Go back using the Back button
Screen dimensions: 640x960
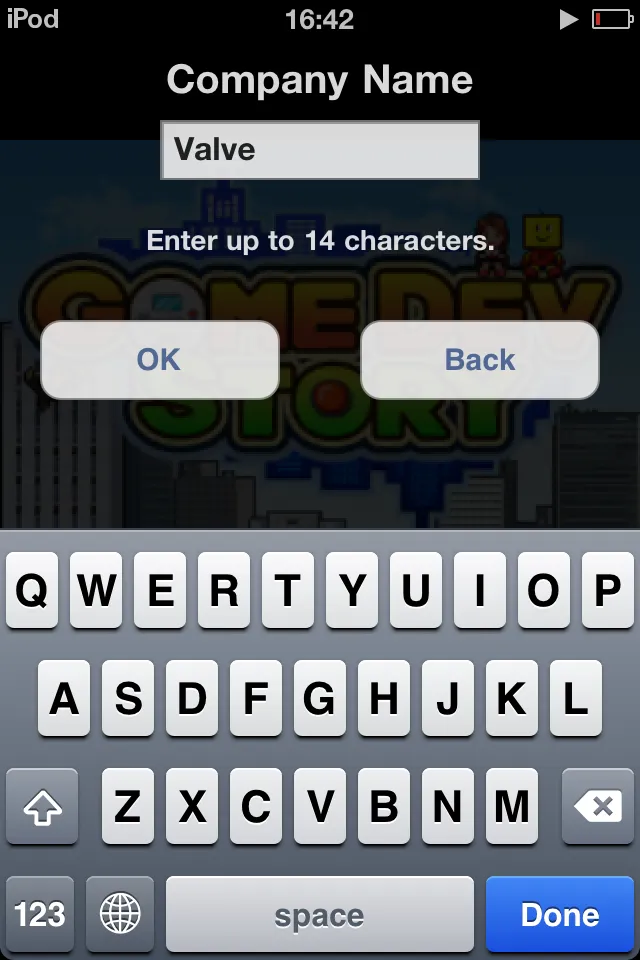tap(480, 360)
